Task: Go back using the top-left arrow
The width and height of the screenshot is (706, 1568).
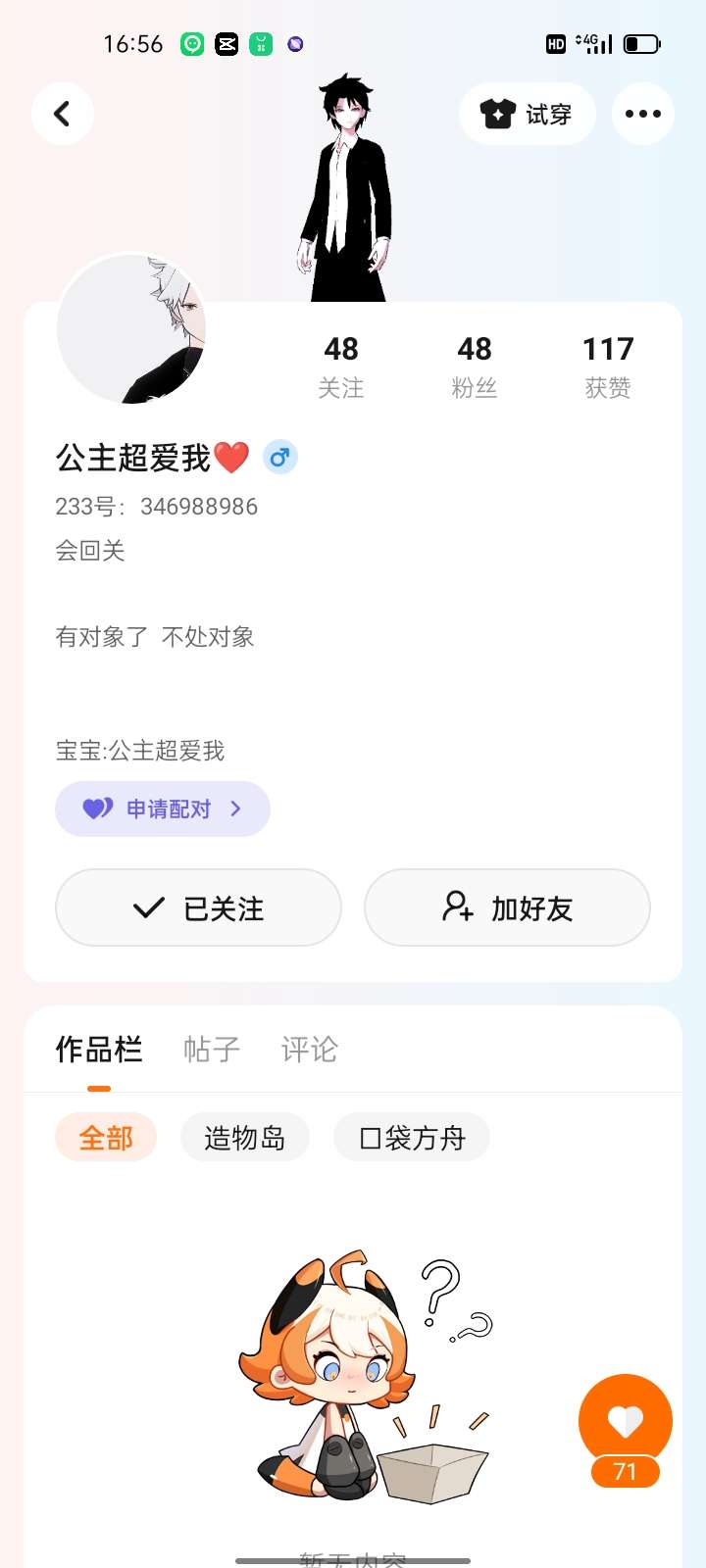Action: point(62,114)
